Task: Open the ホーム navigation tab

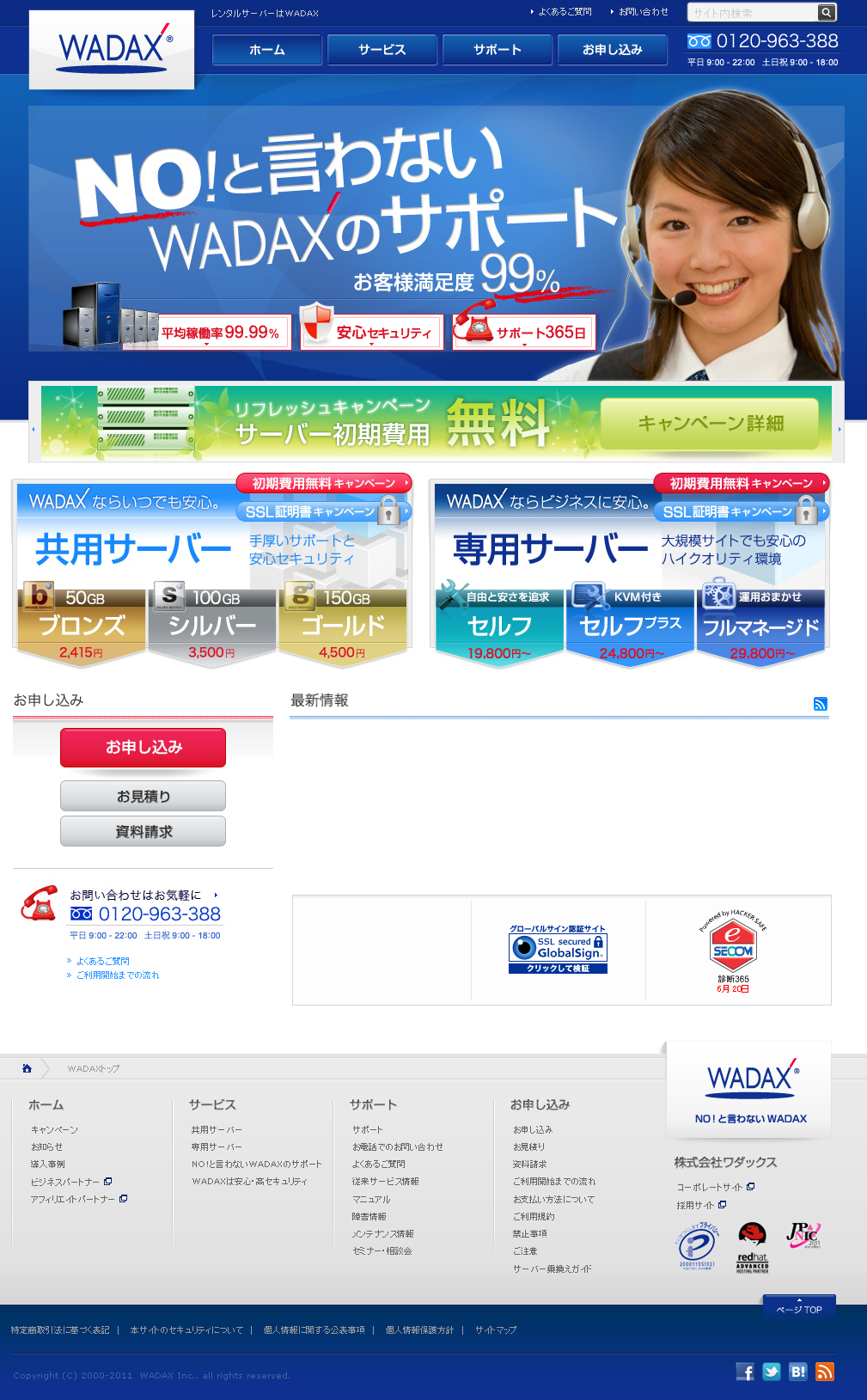Action: click(267, 50)
